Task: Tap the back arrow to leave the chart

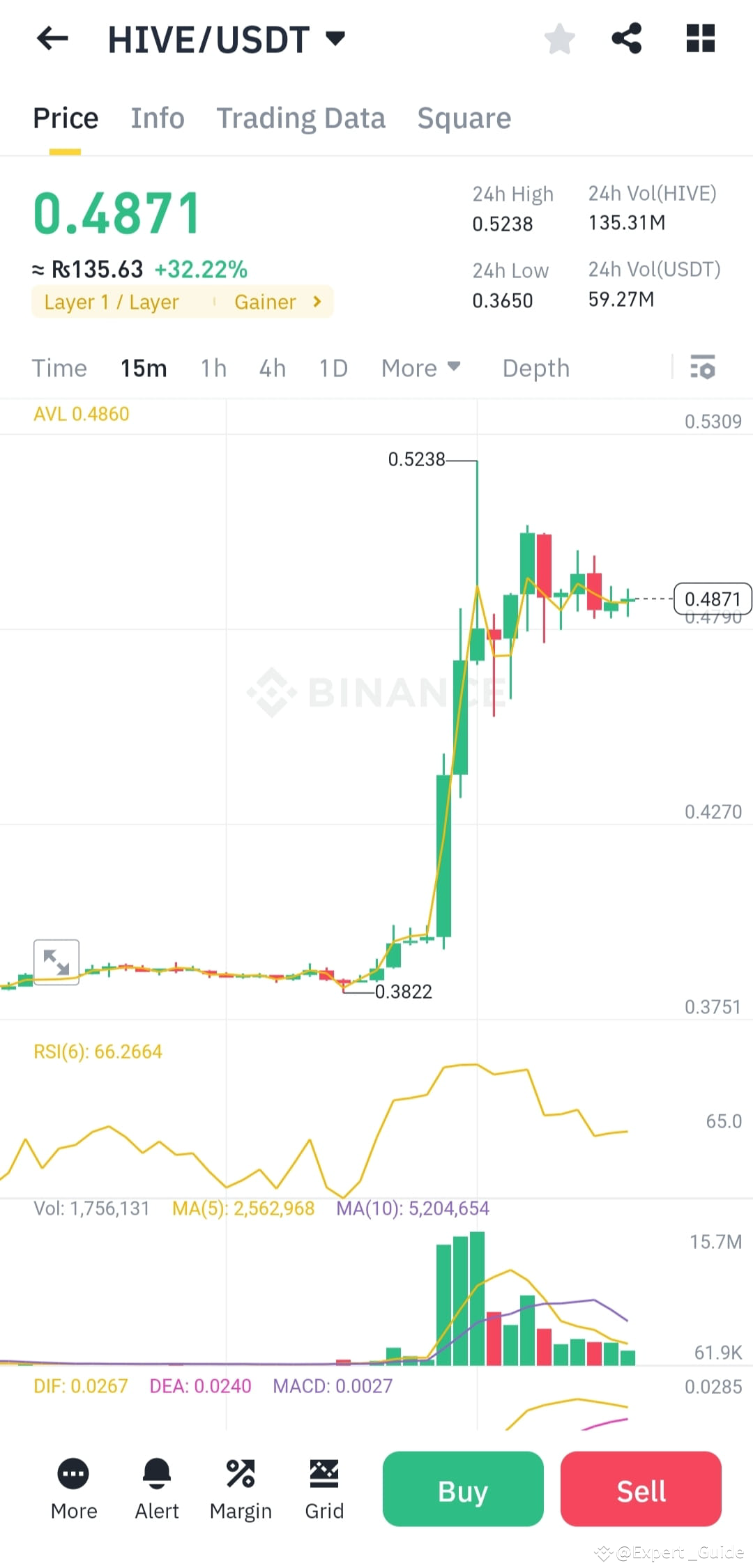Action: coord(51,38)
